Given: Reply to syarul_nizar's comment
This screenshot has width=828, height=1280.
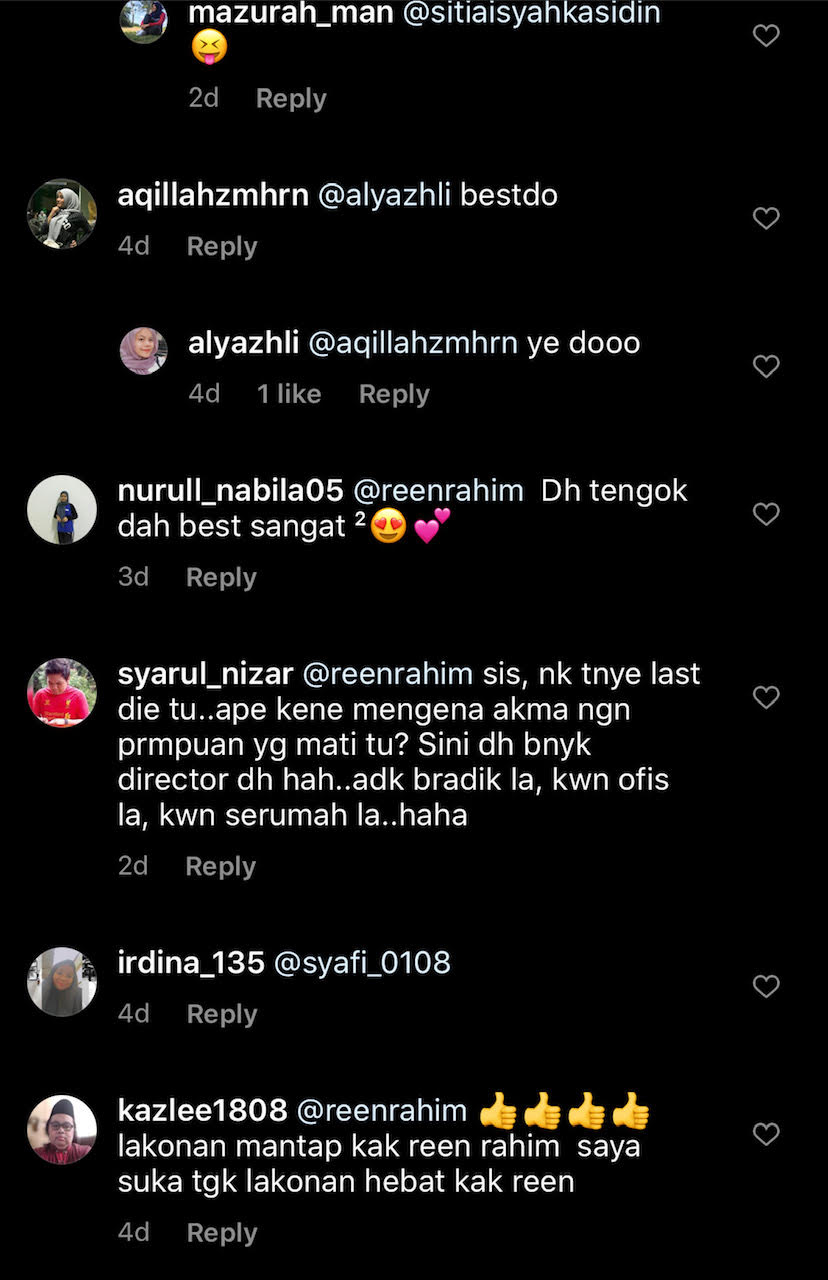Looking at the screenshot, I should click(220, 867).
